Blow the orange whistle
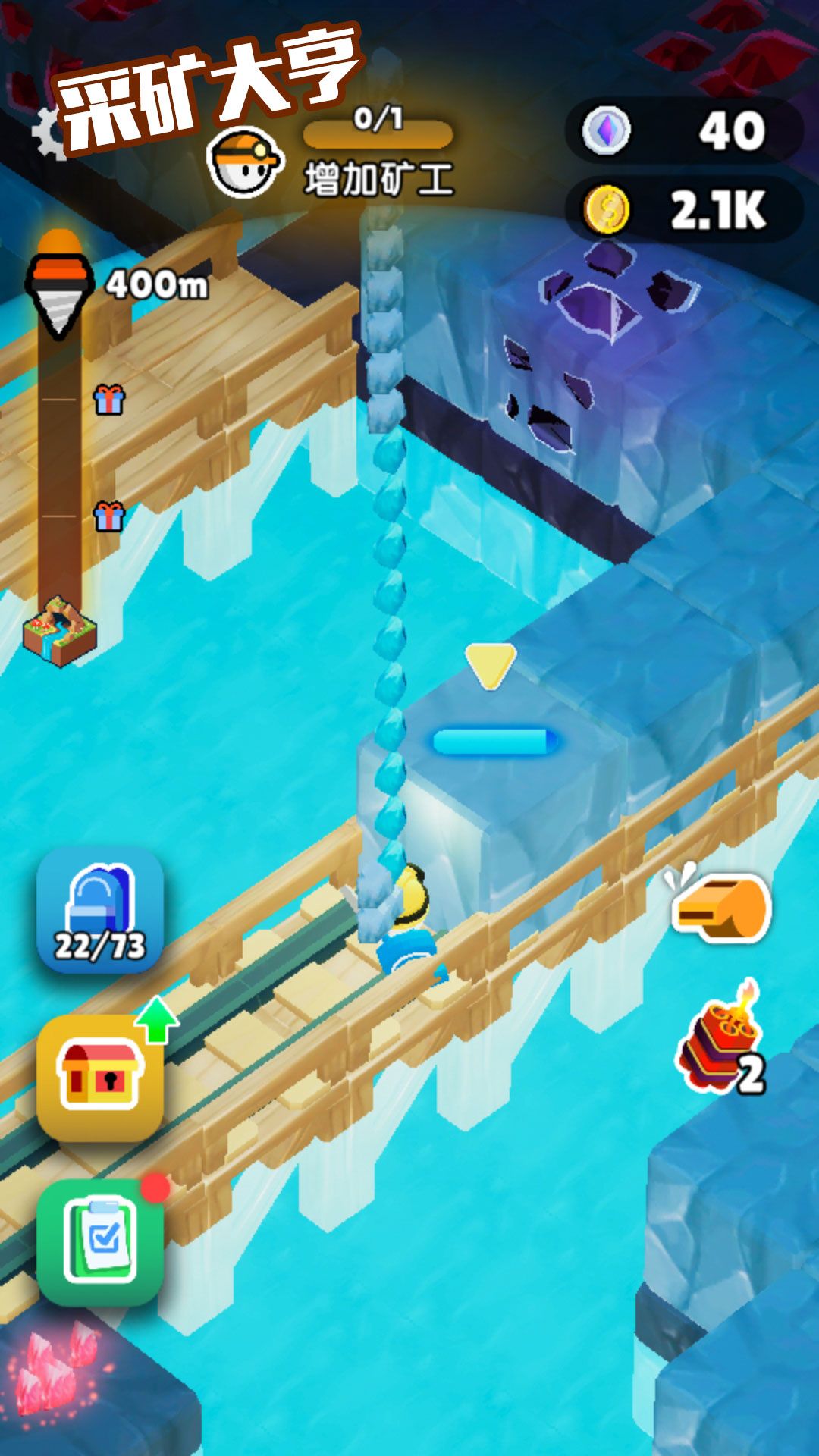 [x=722, y=906]
